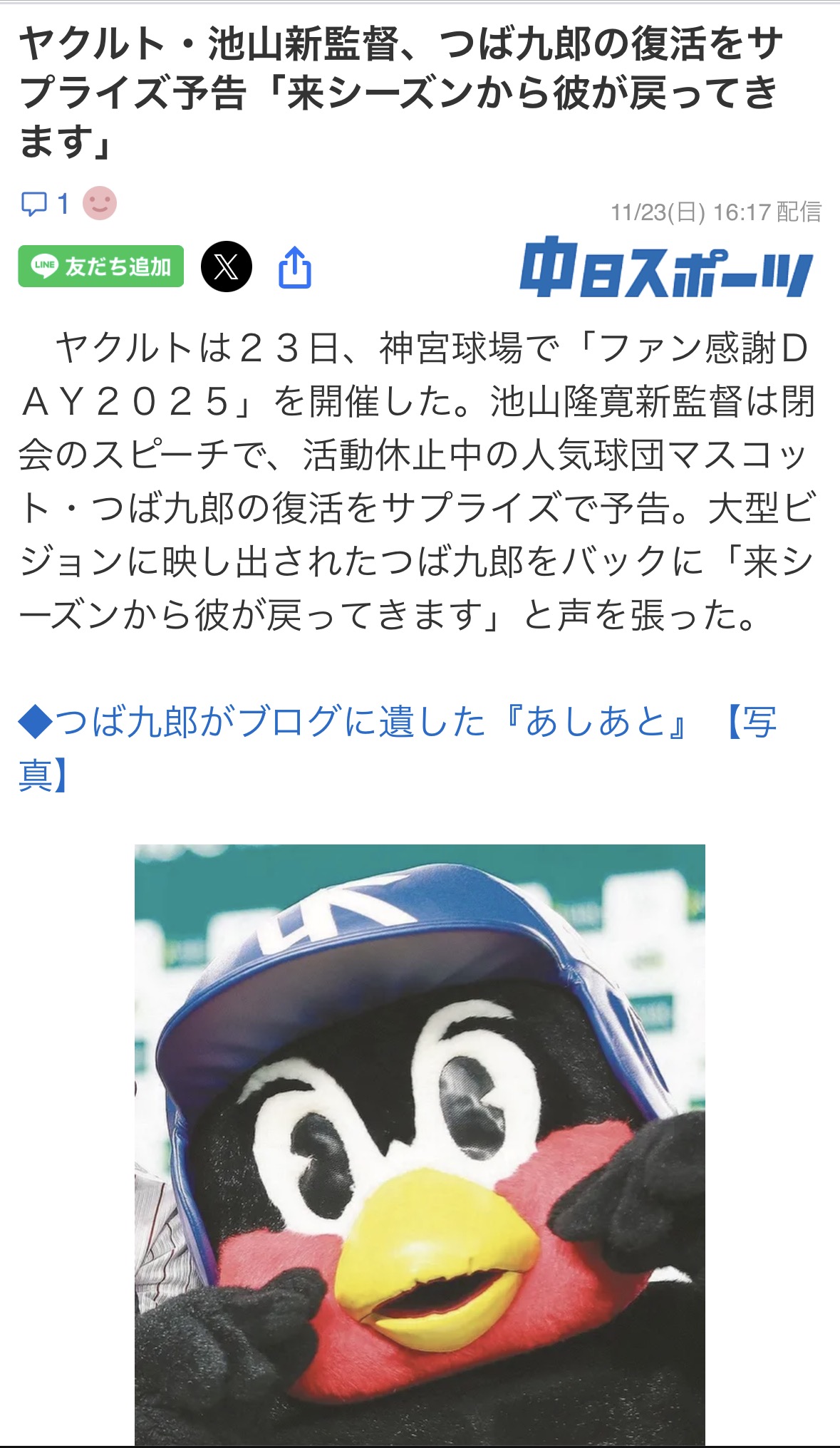Tap the LINE 友だち追加 button
The height and width of the screenshot is (1448, 840).
[x=101, y=267]
